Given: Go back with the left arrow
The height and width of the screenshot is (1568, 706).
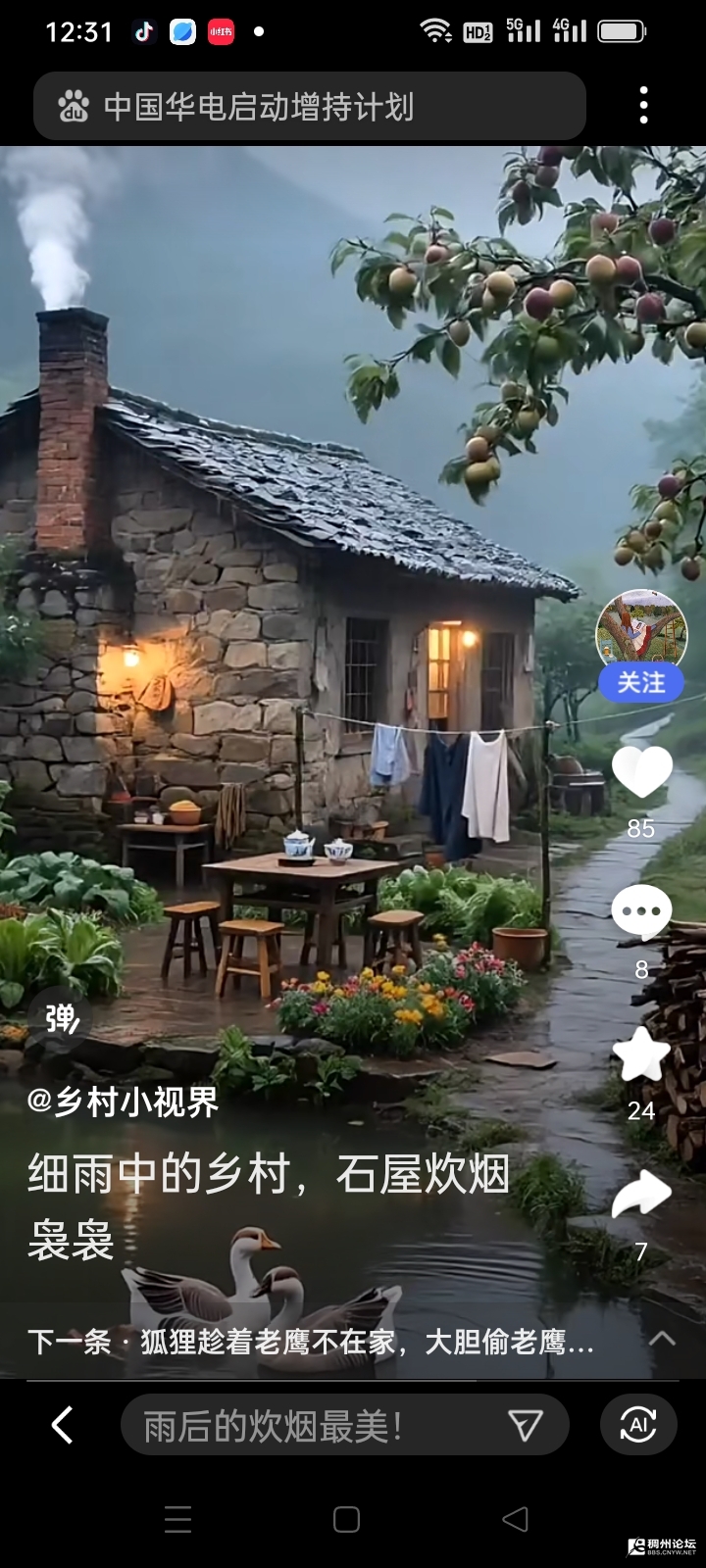Looking at the screenshot, I should click(x=63, y=1425).
